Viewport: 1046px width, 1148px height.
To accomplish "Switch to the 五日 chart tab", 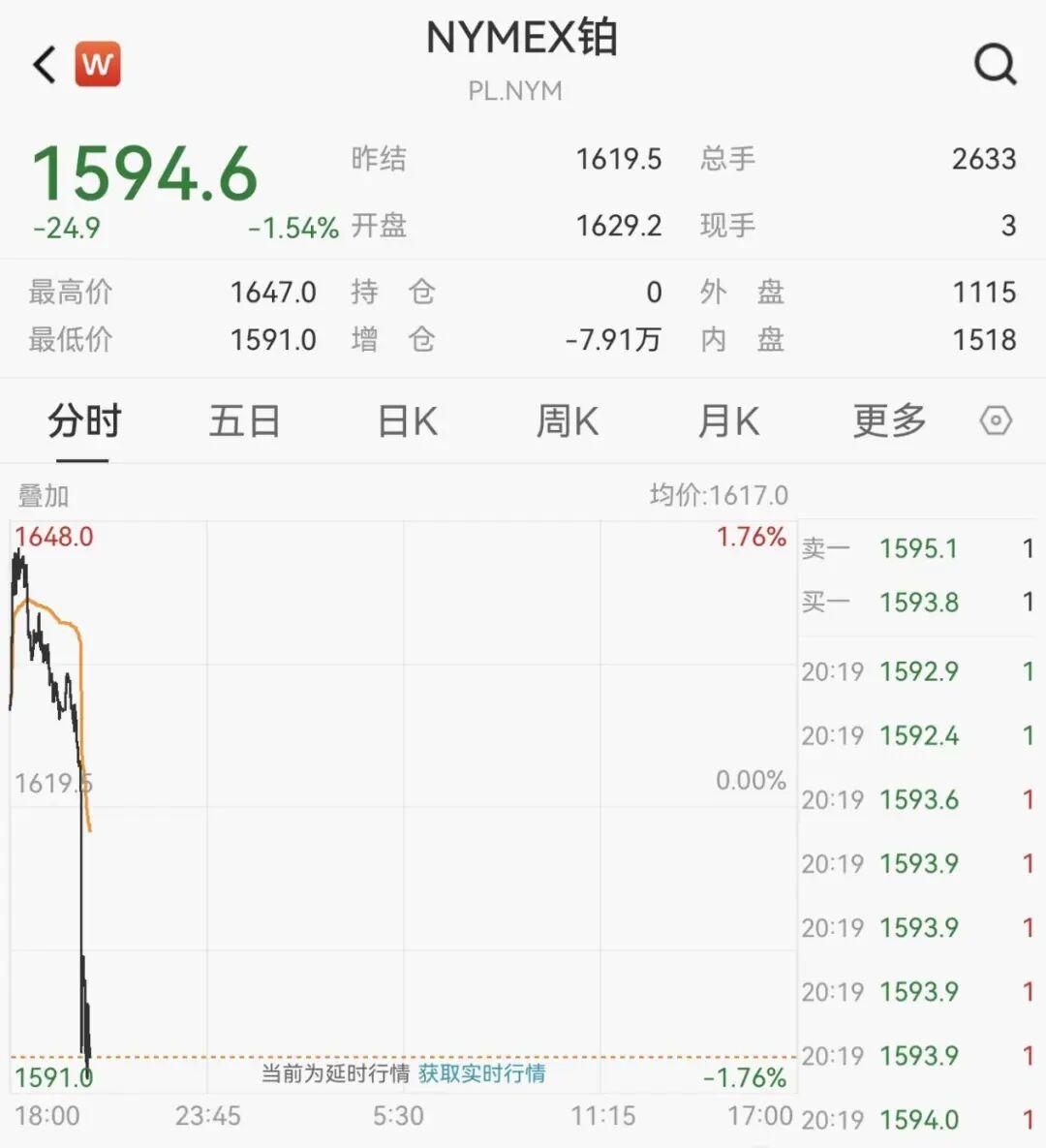I will (244, 422).
